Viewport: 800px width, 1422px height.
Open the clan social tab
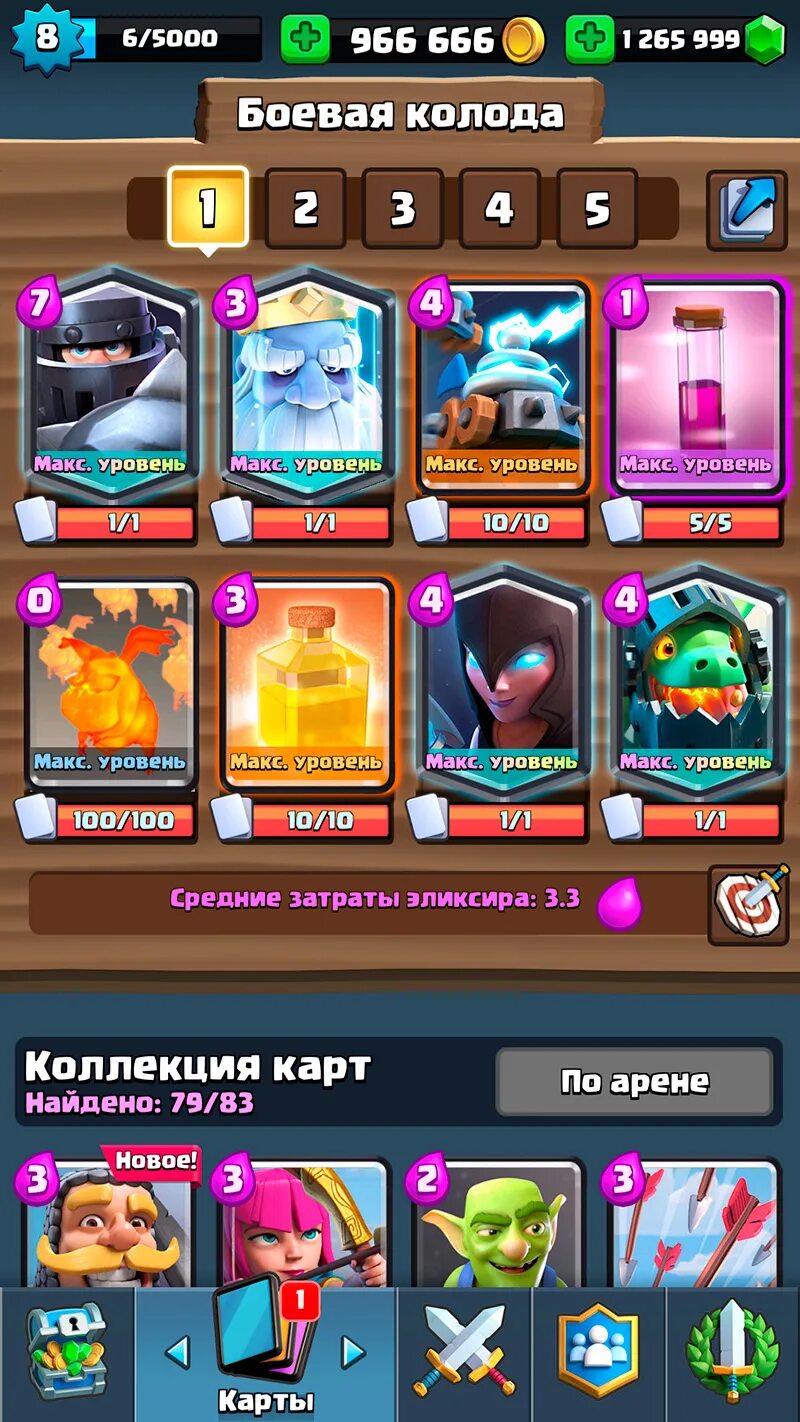pos(598,1350)
